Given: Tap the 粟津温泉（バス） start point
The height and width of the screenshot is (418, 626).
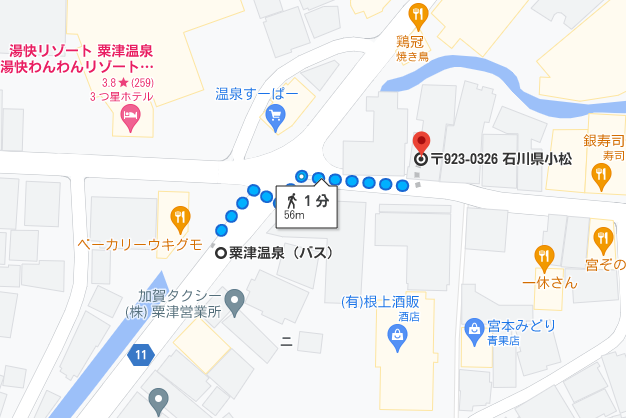Looking at the screenshot, I should click(x=221, y=253).
